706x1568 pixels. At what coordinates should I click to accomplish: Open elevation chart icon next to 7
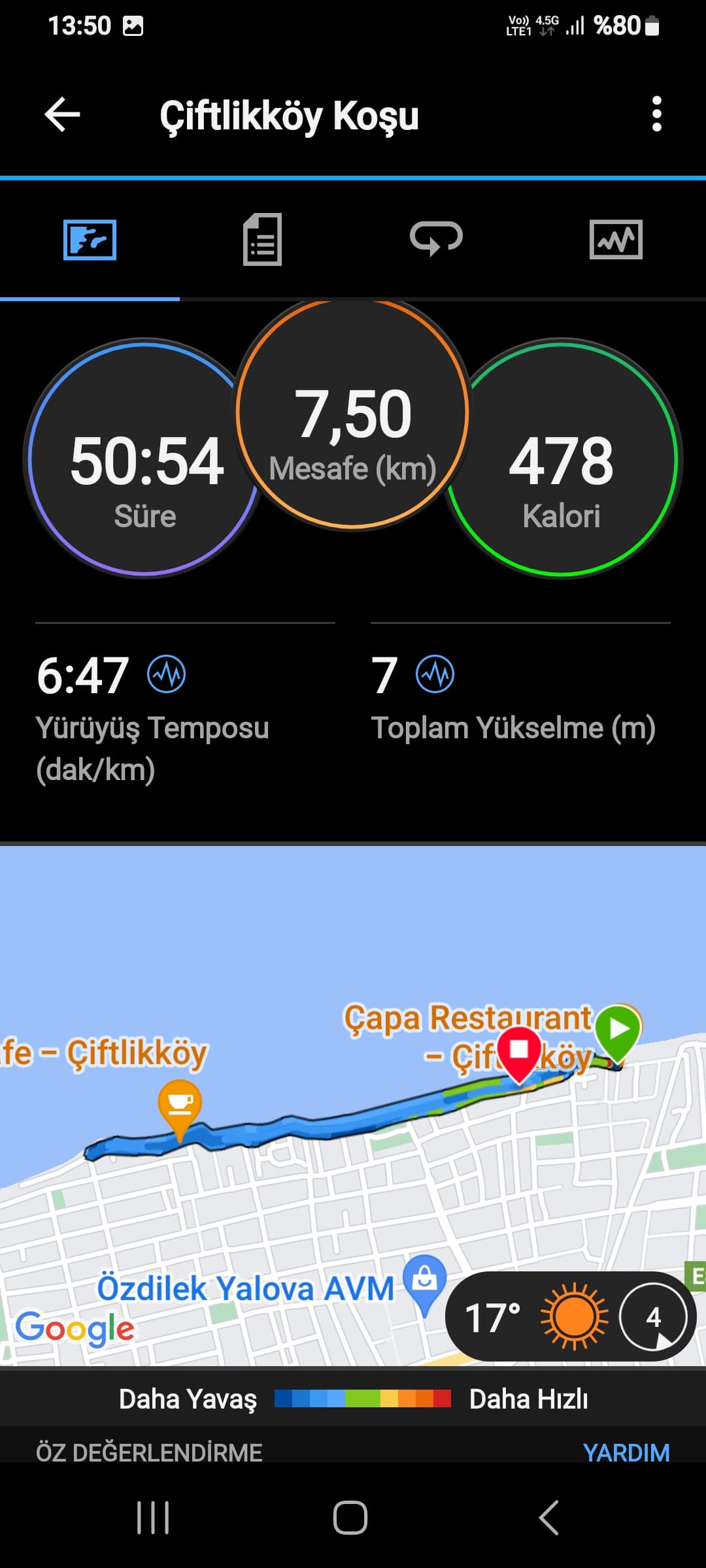435,674
